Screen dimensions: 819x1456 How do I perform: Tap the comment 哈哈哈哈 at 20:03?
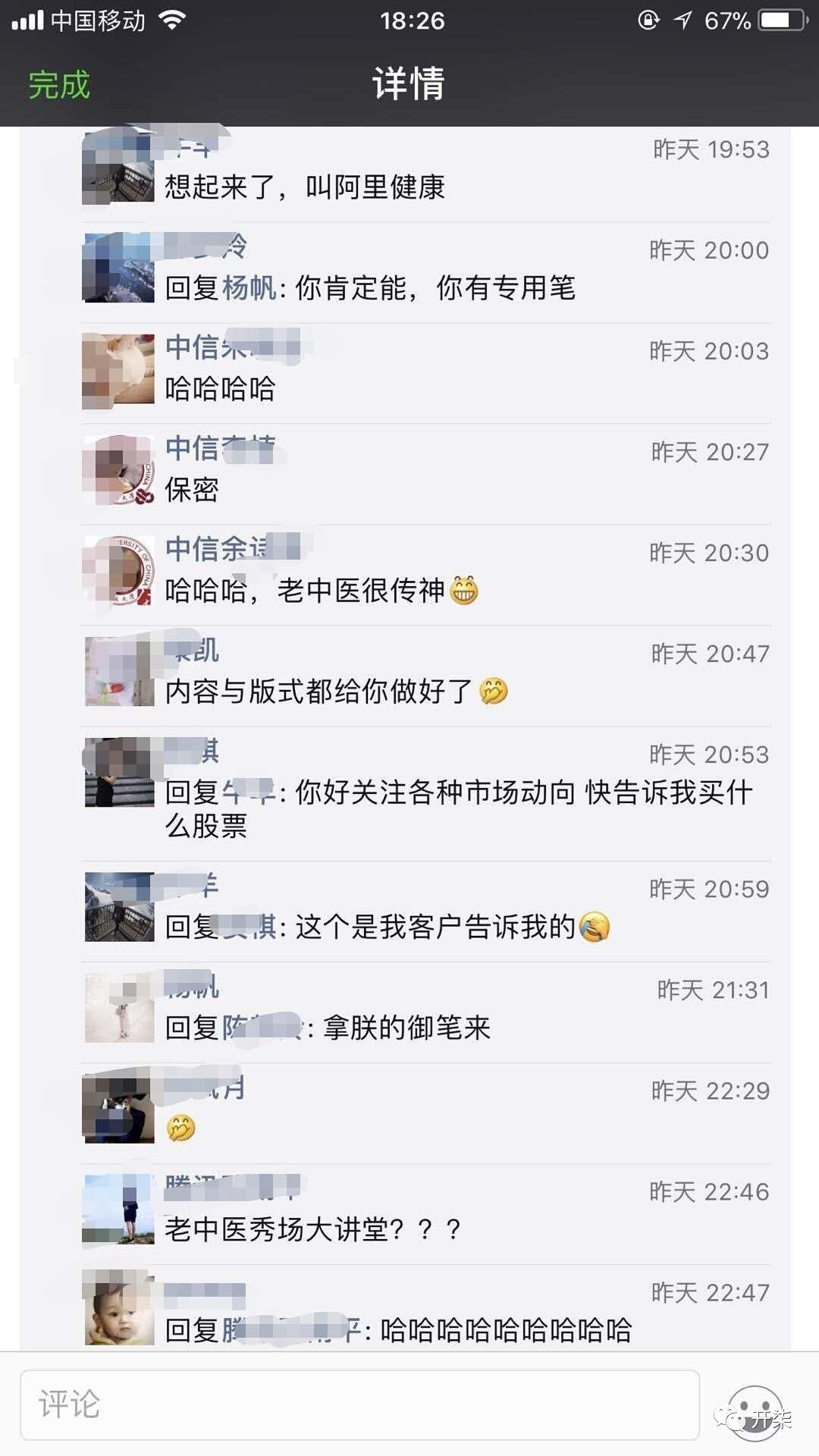pyautogui.click(x=220, y=389)
